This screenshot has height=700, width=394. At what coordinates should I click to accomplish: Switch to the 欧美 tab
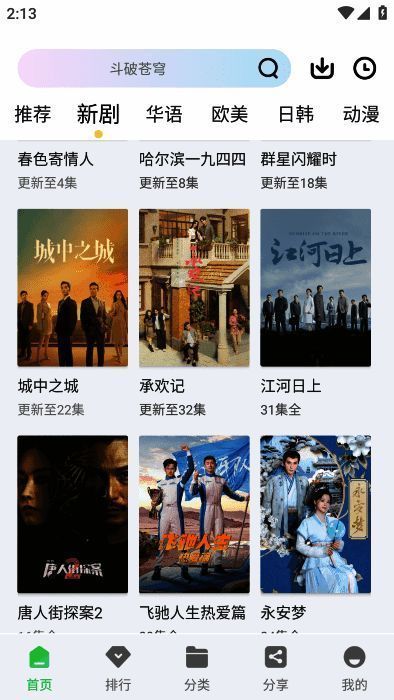pos(229,114)
